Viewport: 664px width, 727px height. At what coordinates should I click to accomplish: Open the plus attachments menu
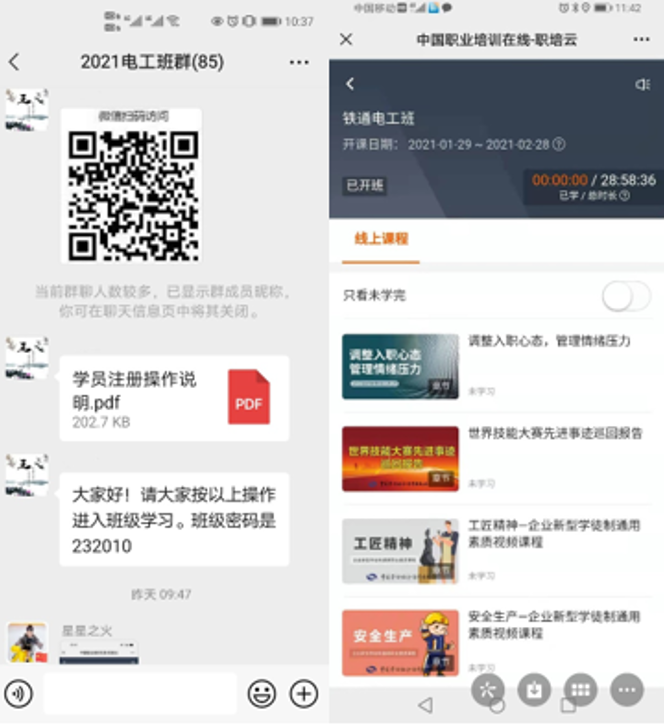click(303, 692)
